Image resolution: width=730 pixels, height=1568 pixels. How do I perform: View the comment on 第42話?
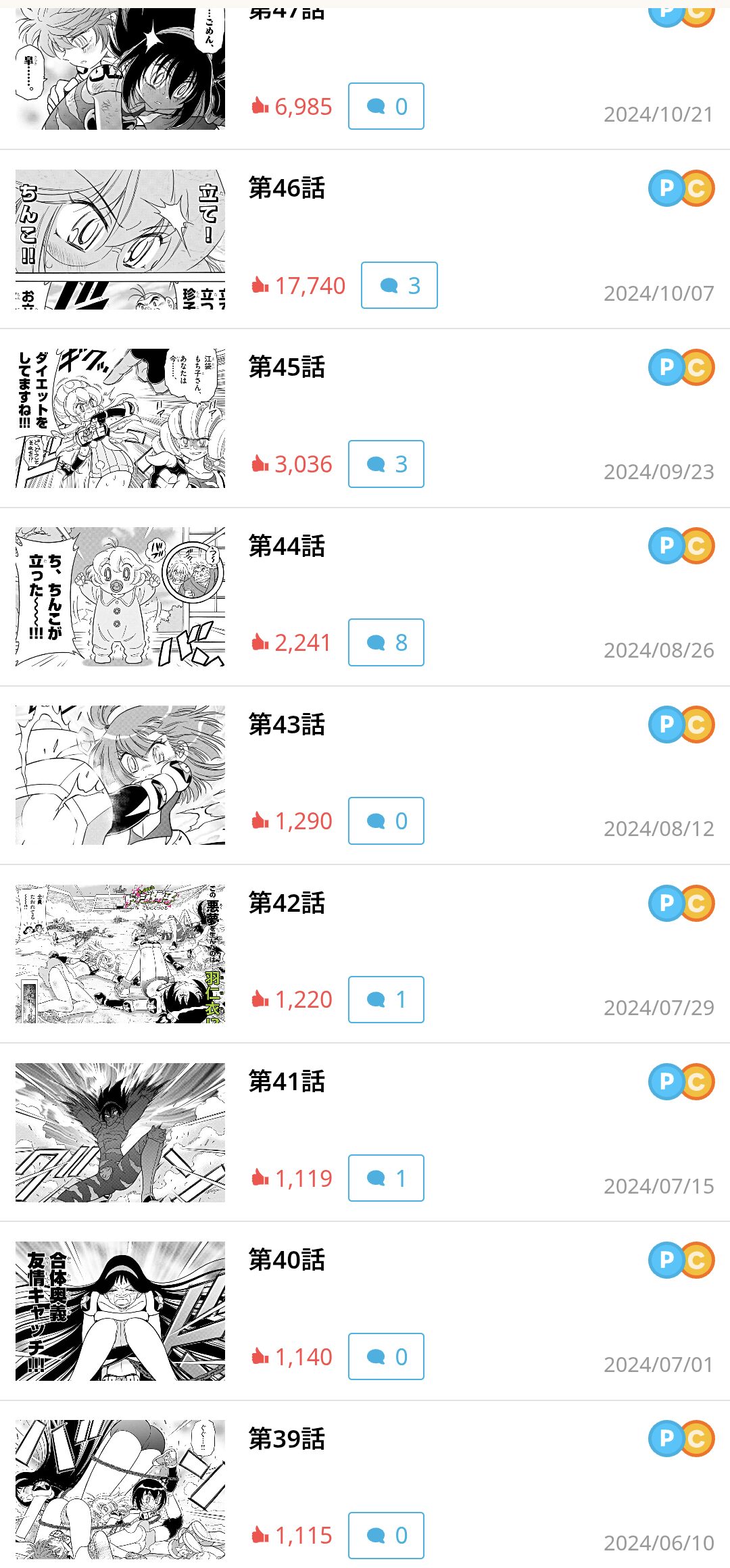[x=386, y=999]
